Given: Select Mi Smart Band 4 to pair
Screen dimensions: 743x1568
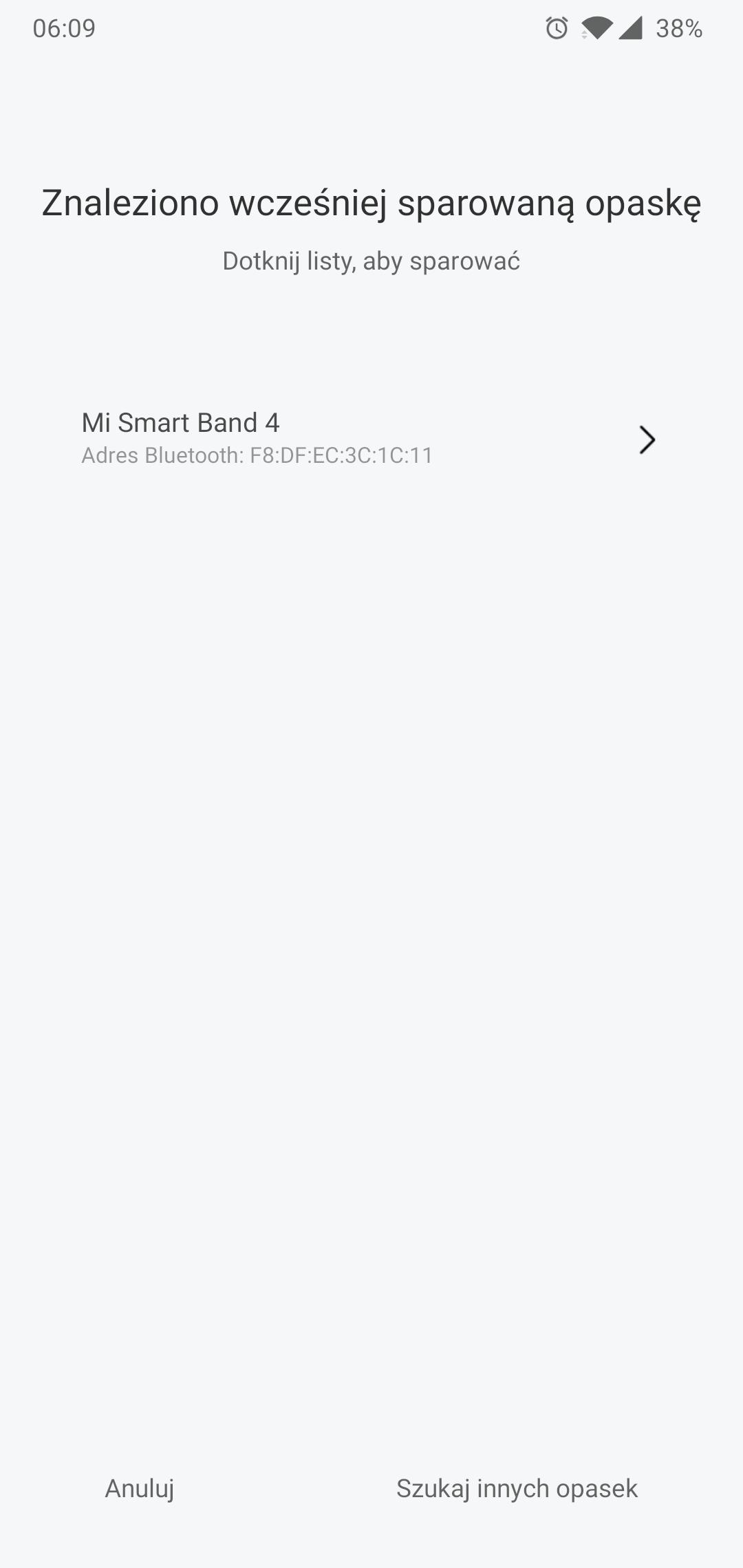Looking at the screenshot, I should click(370, 439).
